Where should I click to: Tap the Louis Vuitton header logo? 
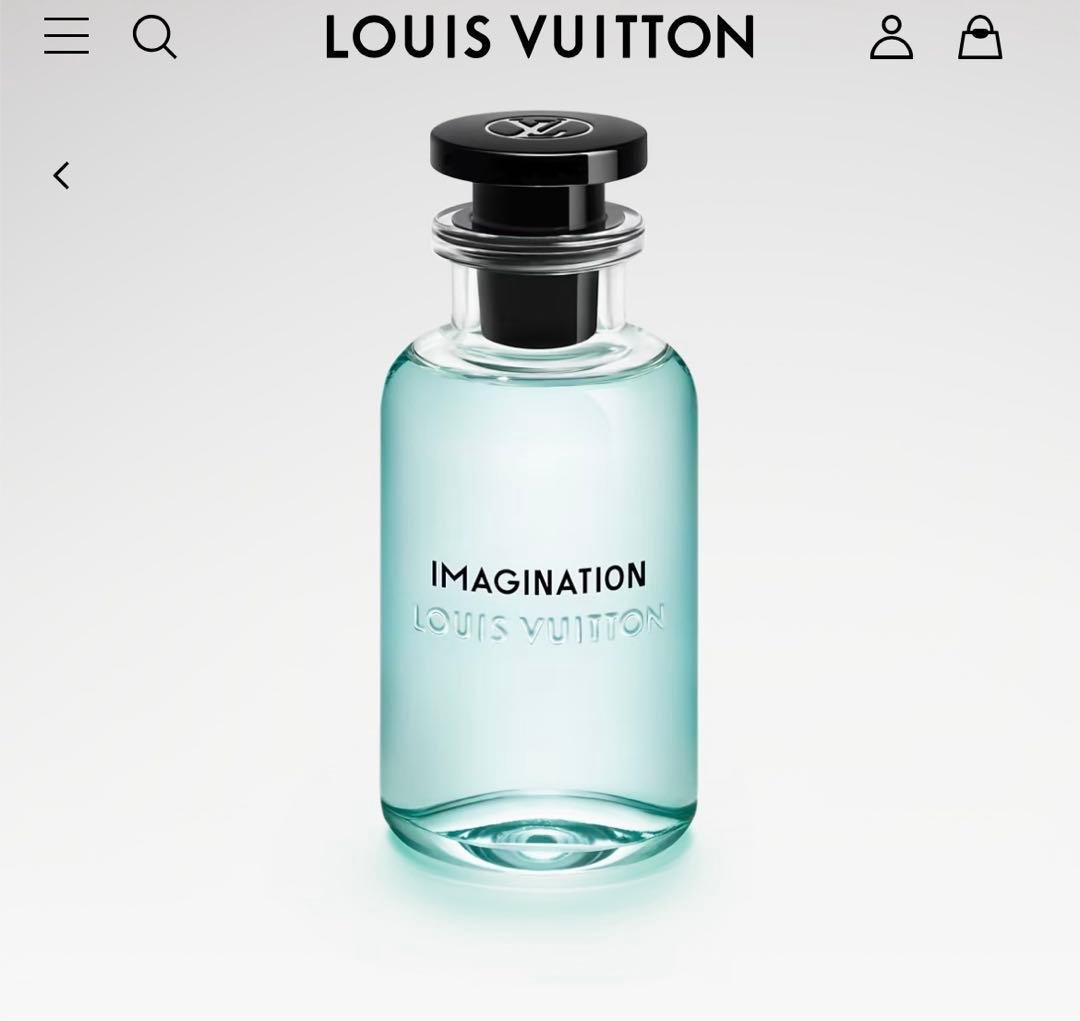tap(539, 37)
